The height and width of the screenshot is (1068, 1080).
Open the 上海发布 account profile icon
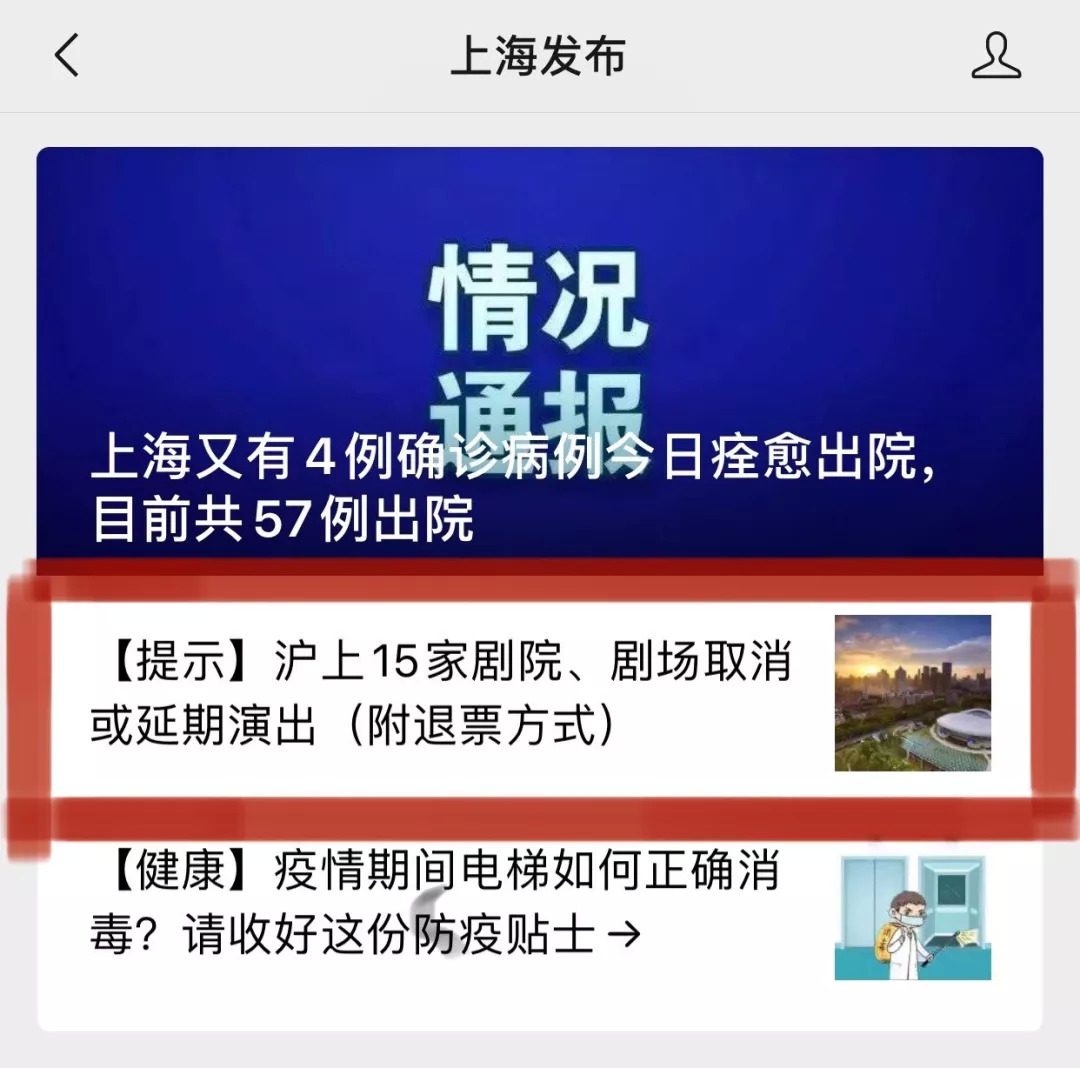[995, 56]
